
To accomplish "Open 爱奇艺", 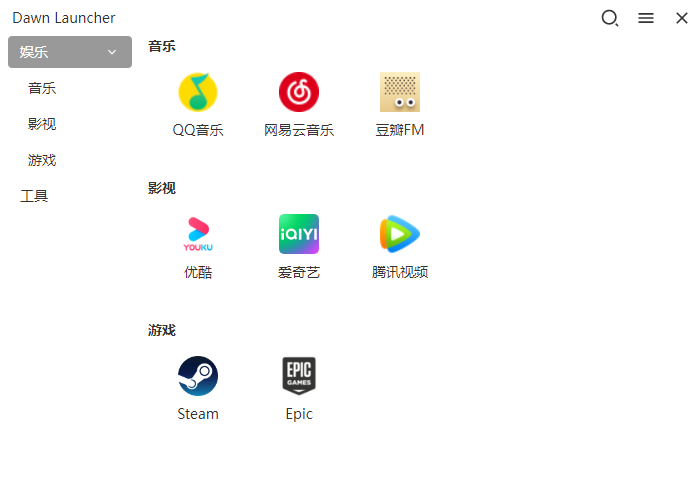I will pyautogui.click(x=299, y=235).
